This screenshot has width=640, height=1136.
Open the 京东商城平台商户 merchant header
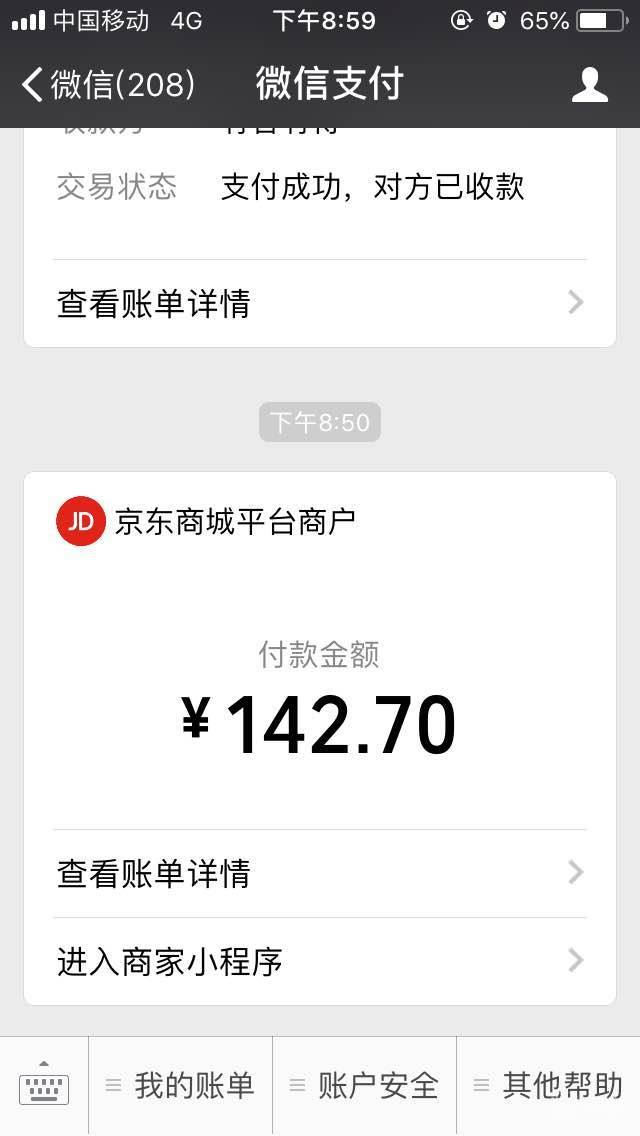pos(206,521)
